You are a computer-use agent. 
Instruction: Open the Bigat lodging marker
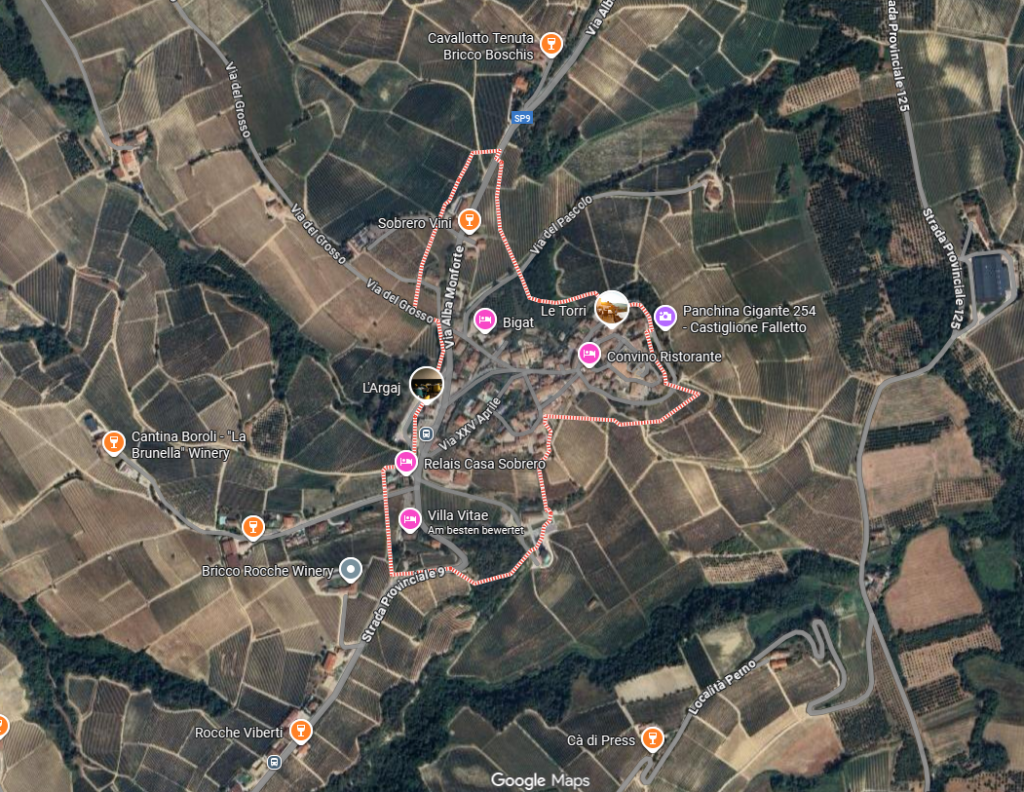tap(485, 320)
